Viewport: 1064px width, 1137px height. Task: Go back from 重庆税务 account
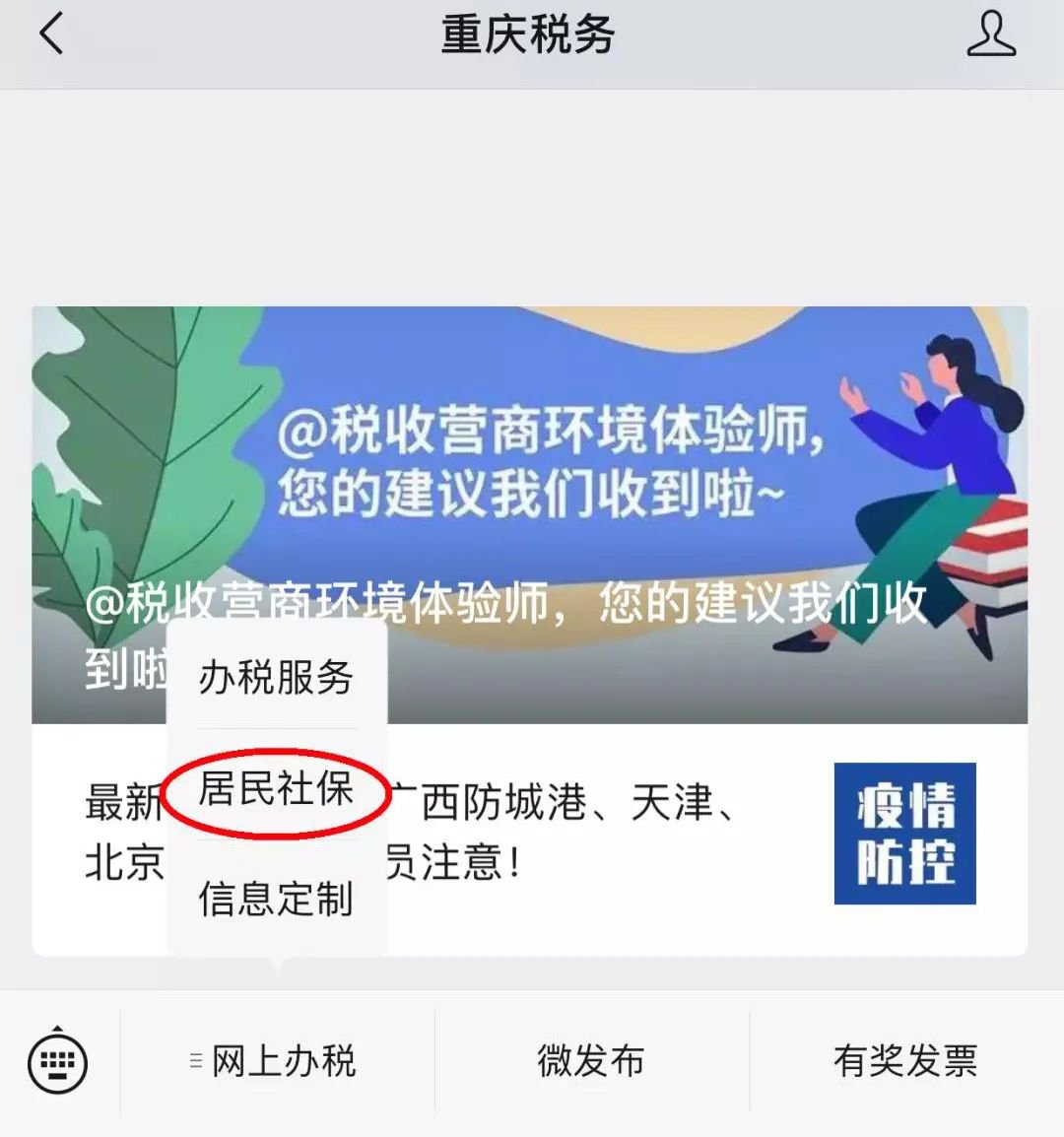tap(51, 35)
